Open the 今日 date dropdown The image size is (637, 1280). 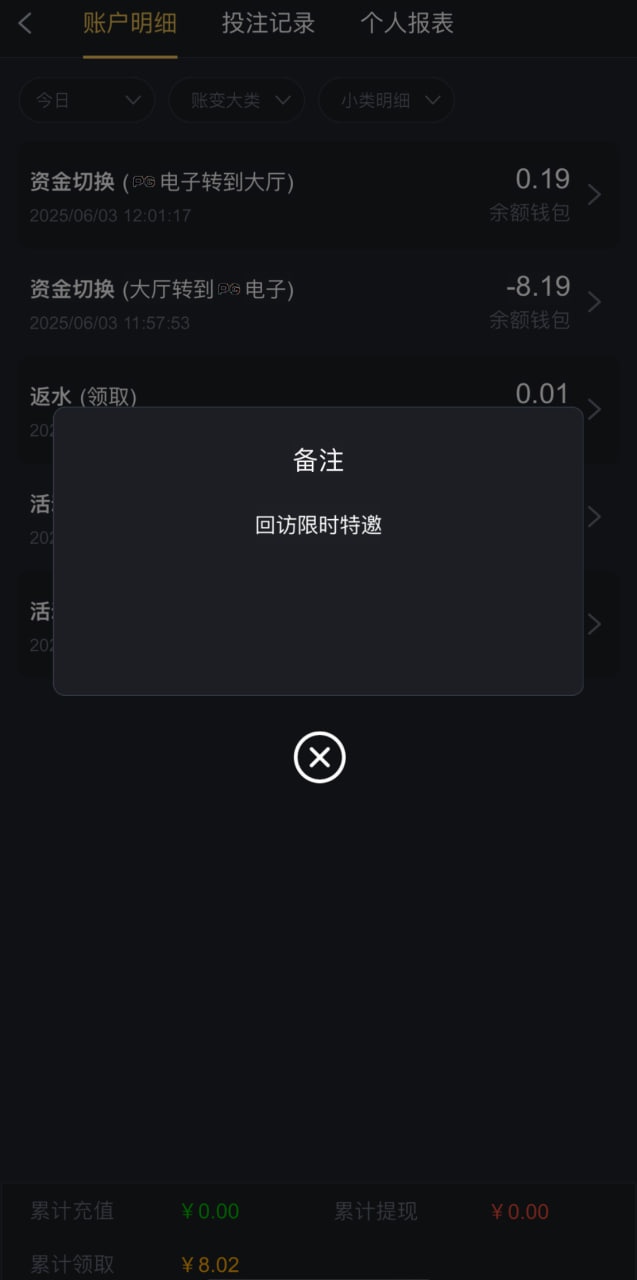(x=87, y=100)
